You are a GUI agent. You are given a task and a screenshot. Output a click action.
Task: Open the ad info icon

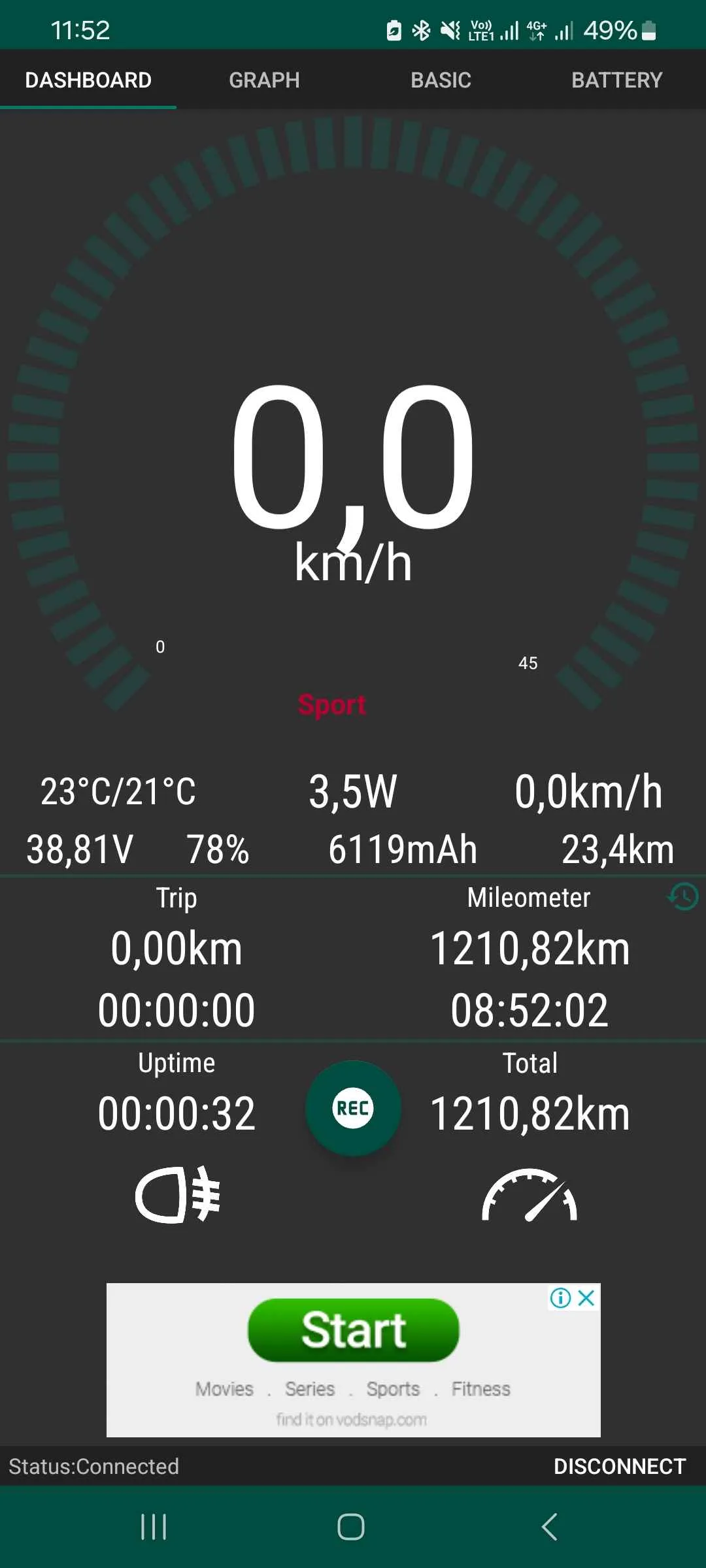tap(560, 1298)
